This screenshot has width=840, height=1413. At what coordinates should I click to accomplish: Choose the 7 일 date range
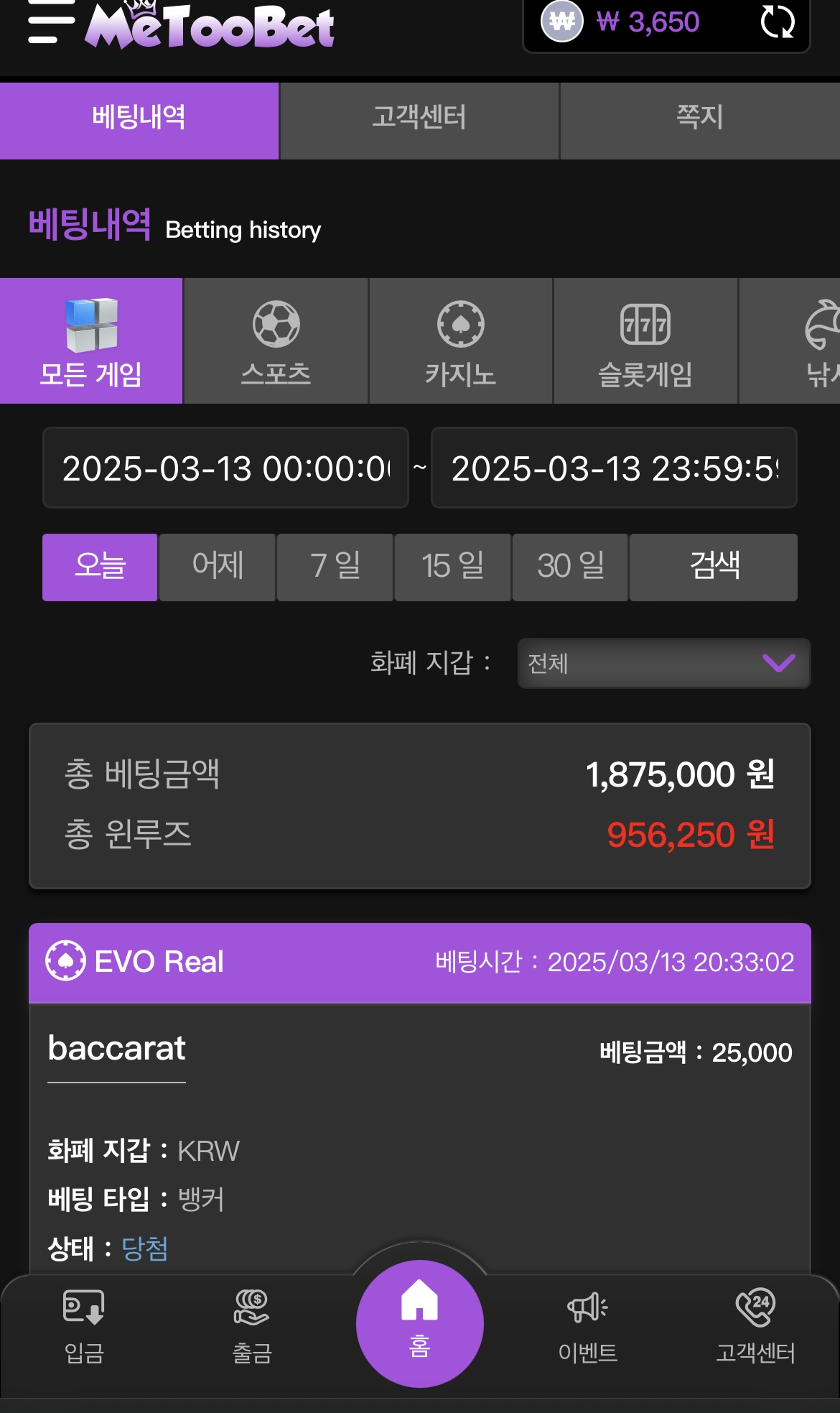(335, 567)
